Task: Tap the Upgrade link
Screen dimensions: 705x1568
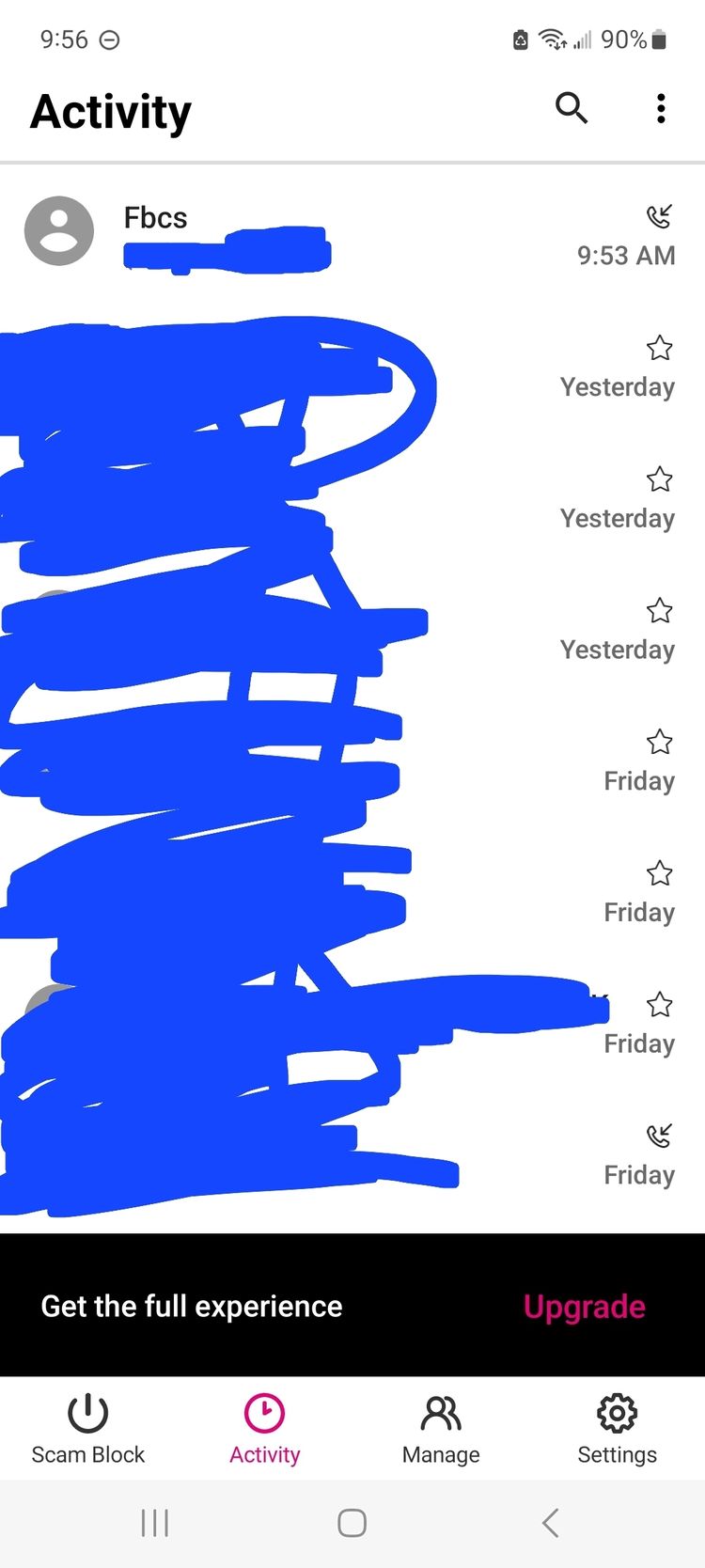Action: coord(584,1306)
